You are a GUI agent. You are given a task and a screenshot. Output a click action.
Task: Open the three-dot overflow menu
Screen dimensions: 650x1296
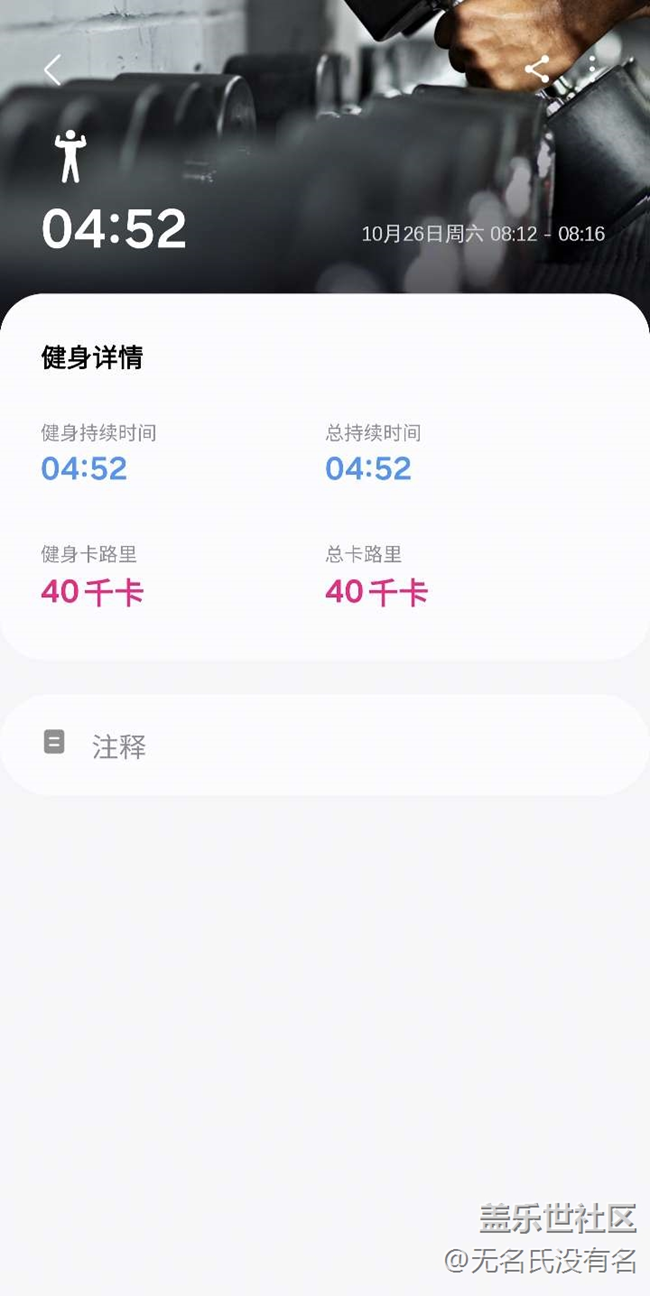(x=592, y=69)
